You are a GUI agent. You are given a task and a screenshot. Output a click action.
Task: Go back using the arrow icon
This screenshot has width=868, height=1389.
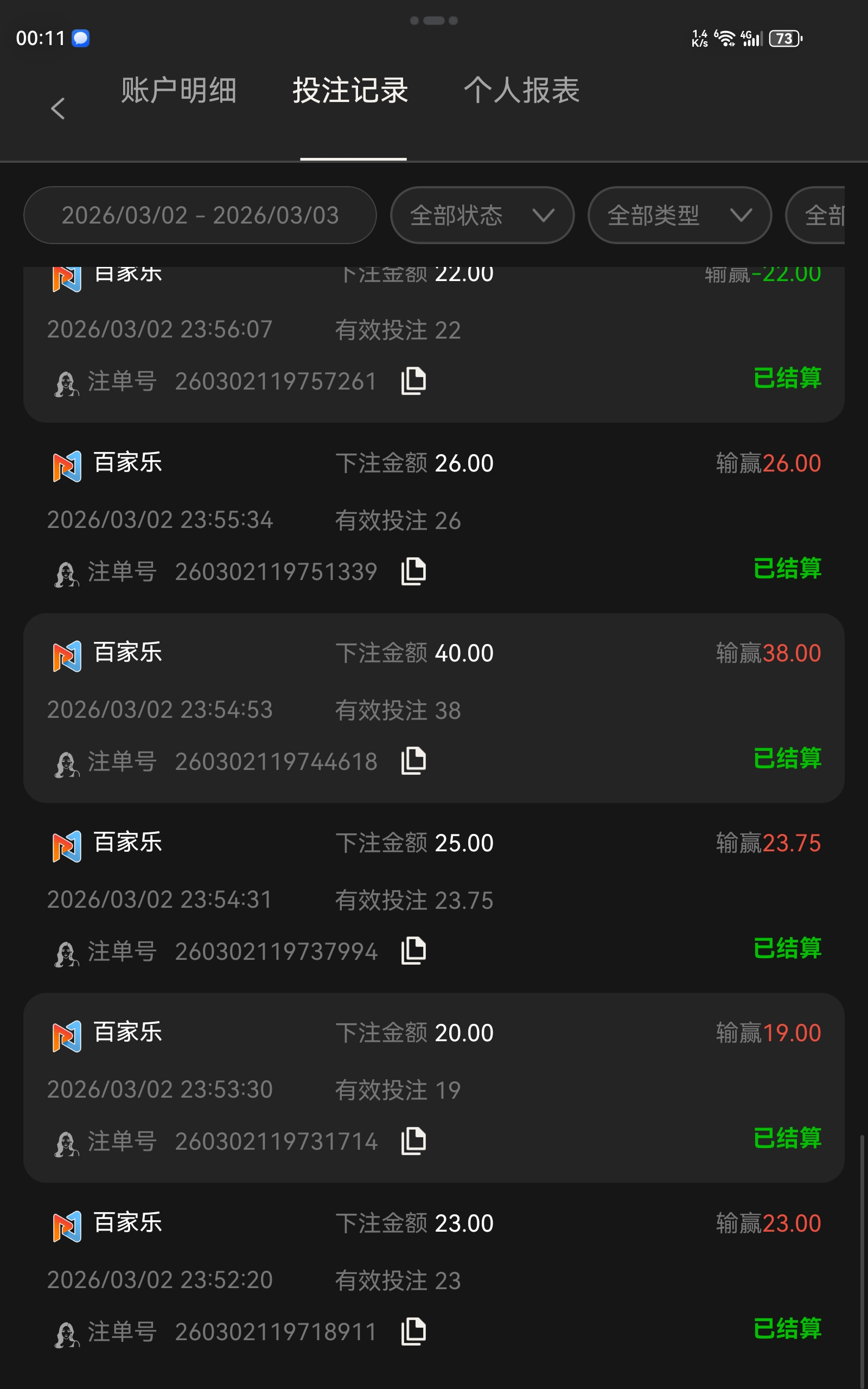tap(58, 109)
